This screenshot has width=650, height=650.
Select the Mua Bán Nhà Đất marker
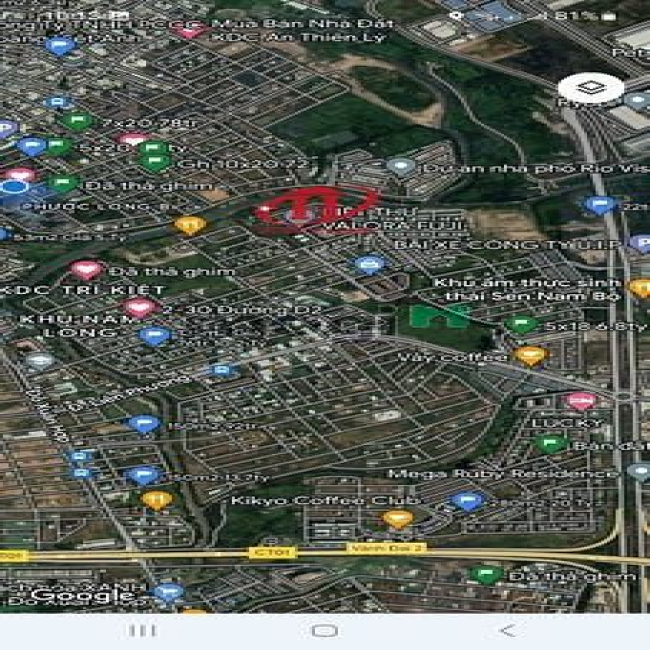click(187, 30)
